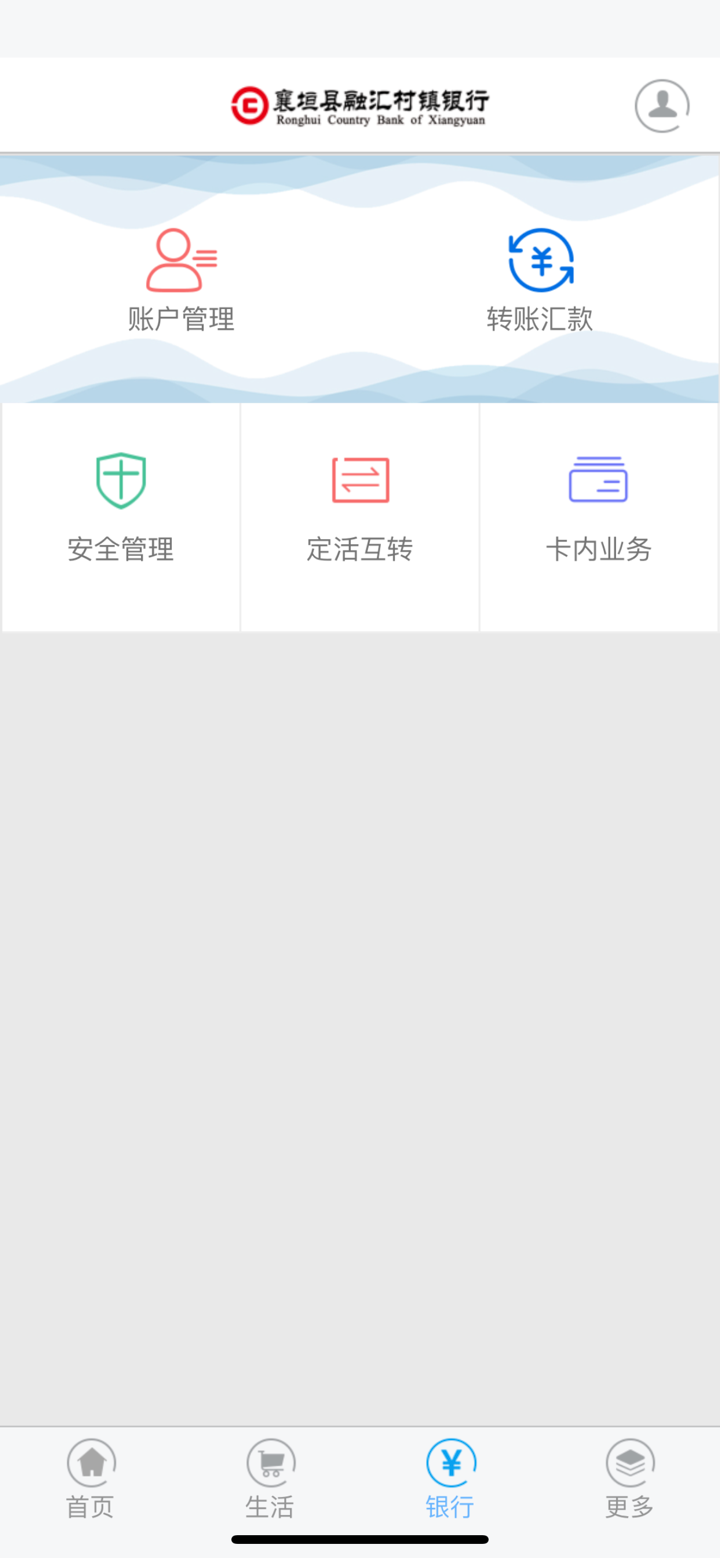Screen dimensions: 720x1558
Task: Open the 更多 tab
Action: [629, 1480]
